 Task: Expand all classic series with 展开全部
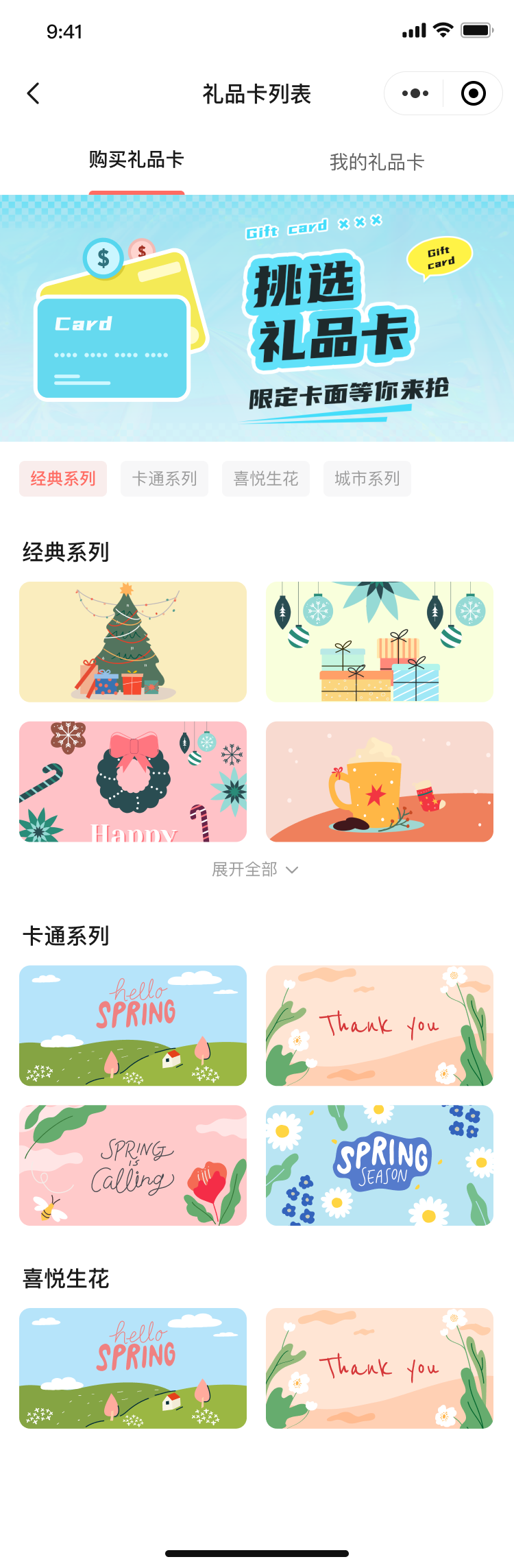pyautogui.click(x=255, y=870)
